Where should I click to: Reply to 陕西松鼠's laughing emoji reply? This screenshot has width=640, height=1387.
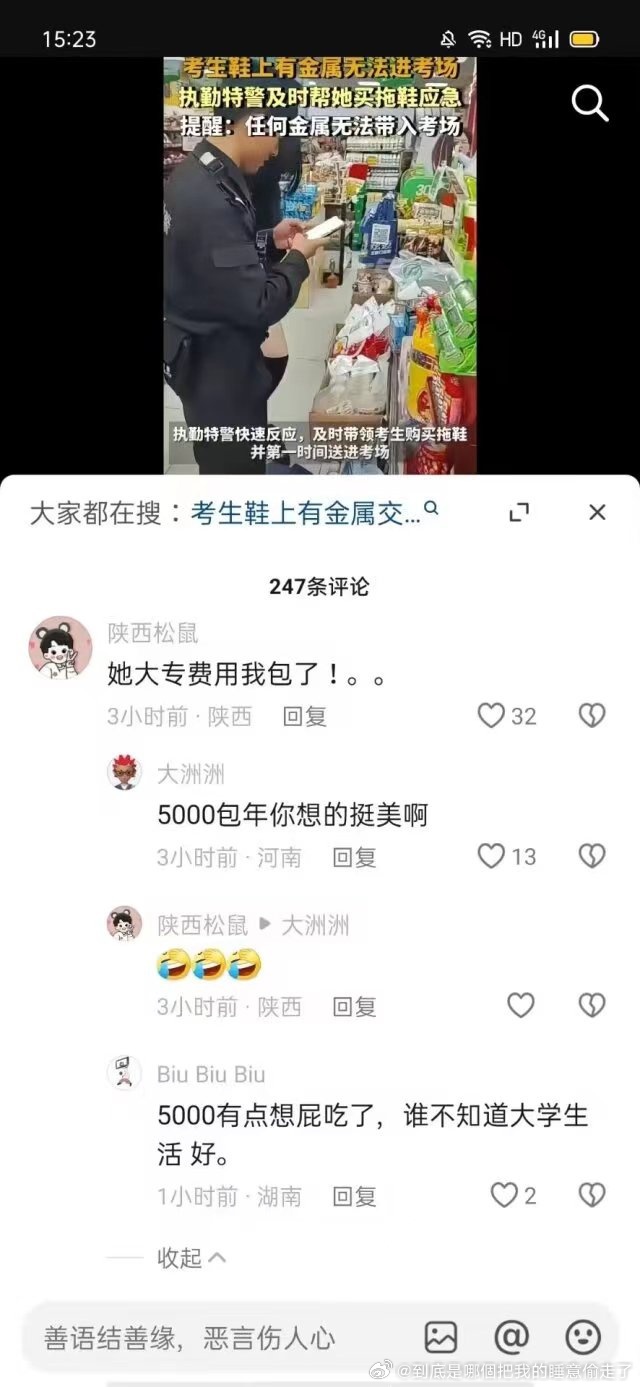(354, 1006)
